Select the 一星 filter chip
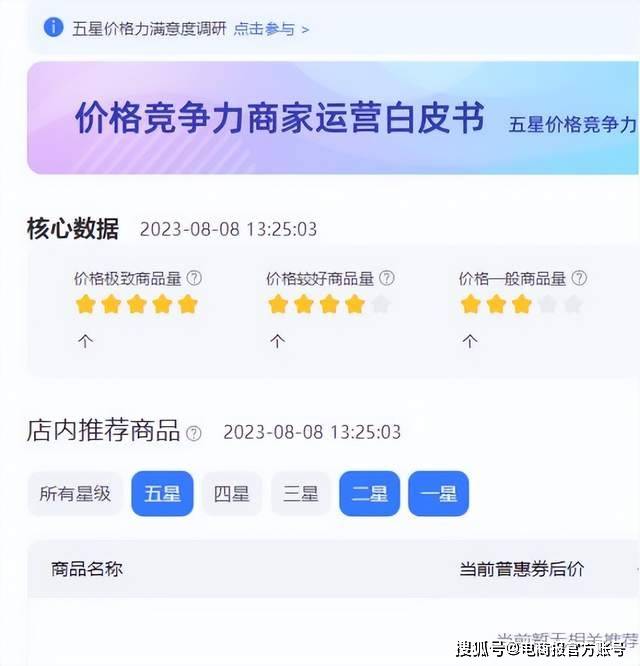This screenshot has height=666, width=640. [438, 494]
